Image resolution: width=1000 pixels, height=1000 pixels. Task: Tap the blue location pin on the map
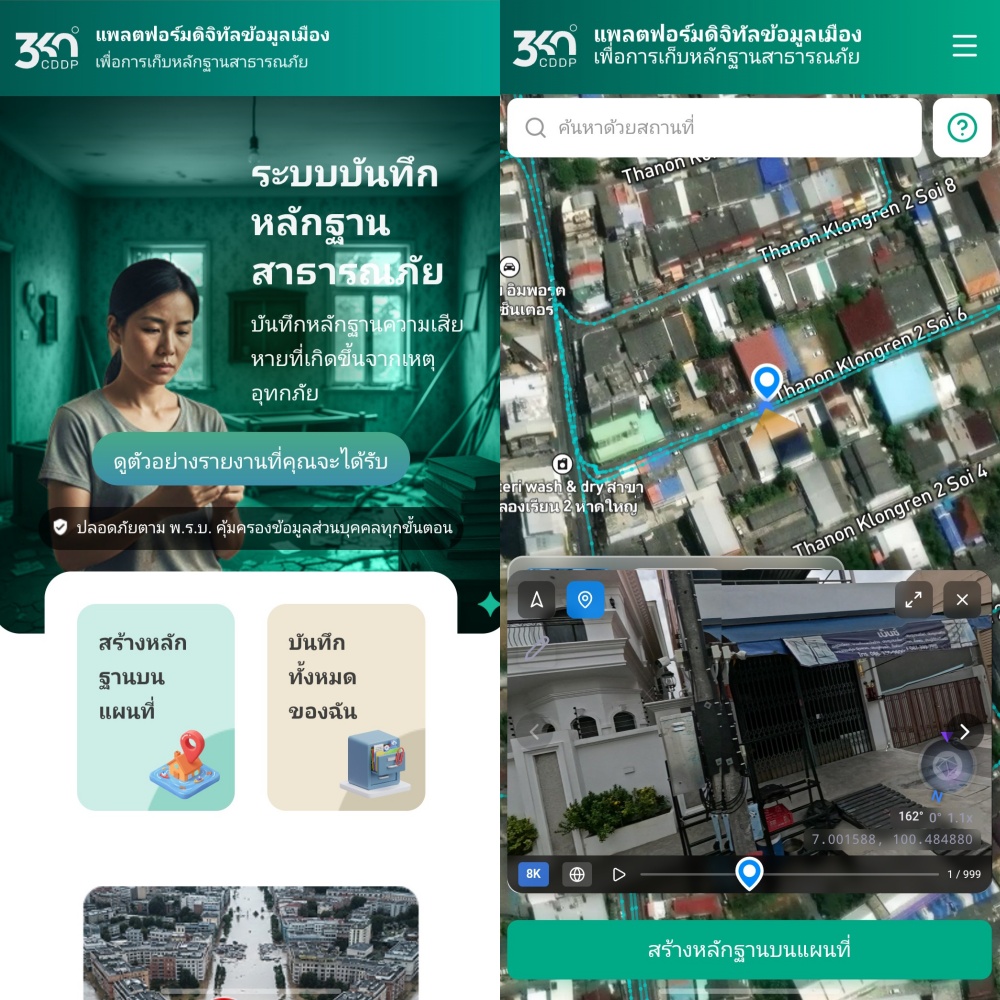[767, 383]
